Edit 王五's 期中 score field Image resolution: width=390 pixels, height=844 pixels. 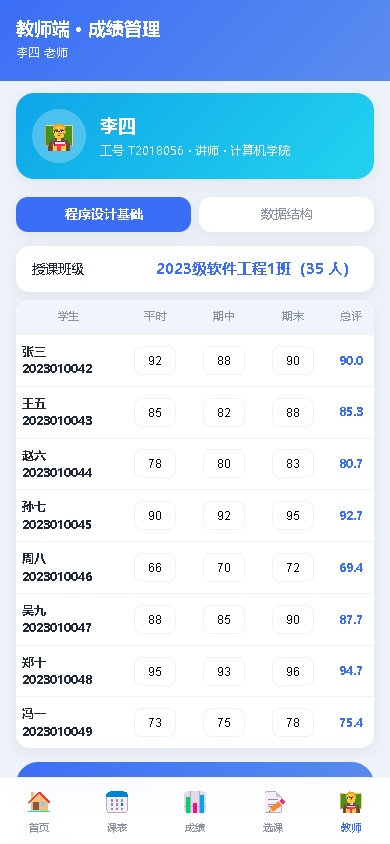(x=224, y=412)
